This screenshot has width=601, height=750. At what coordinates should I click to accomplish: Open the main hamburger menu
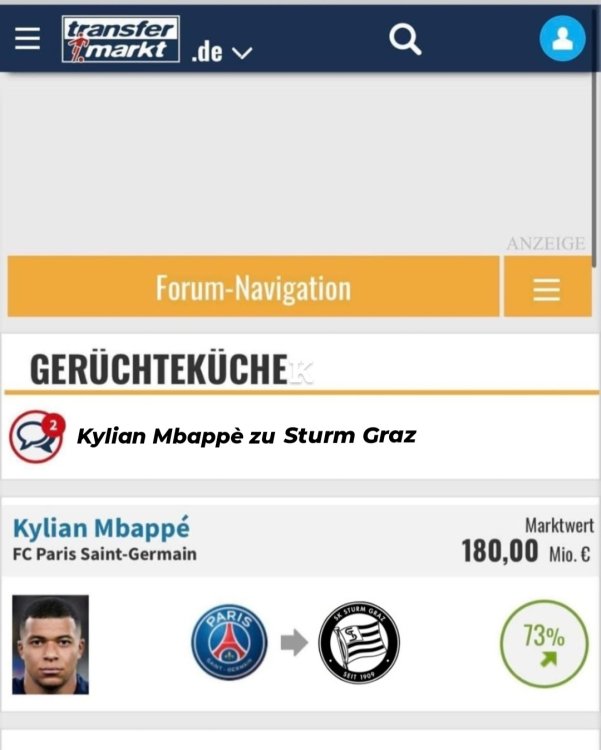pyautogui.click(x=28, y=38)
